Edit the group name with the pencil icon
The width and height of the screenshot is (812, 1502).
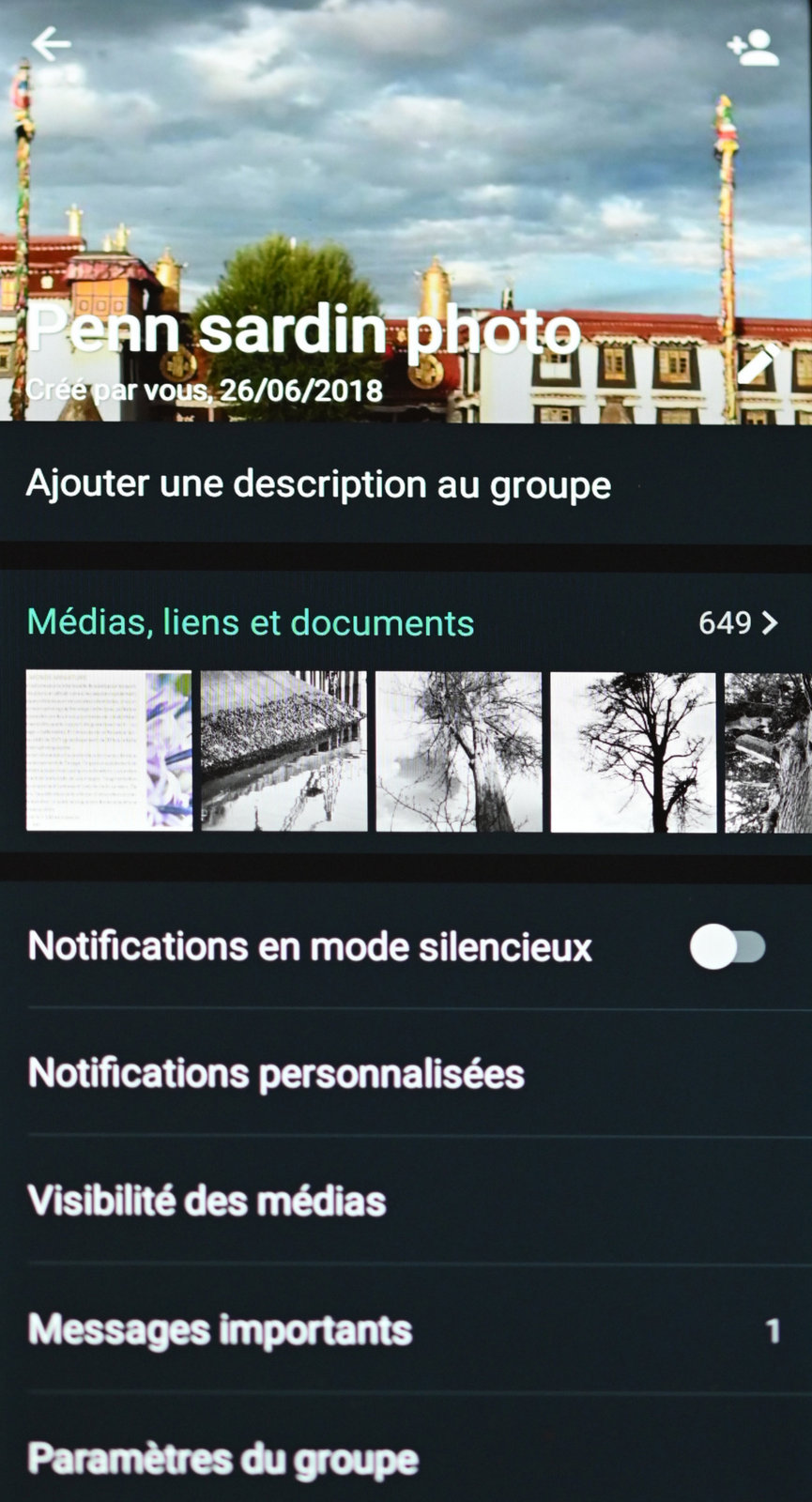point(758,364)
